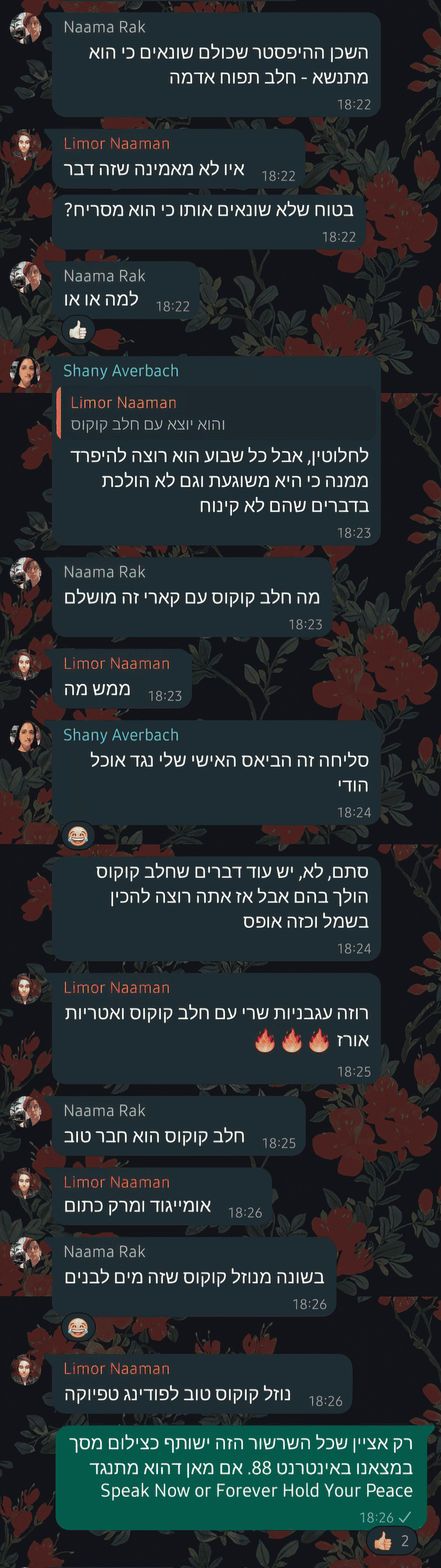Viewport: 441px width, 1568px height.
Task: Open the quoted Limor Naaman reply "והוא יוצא עם חלב קוקוס"
Action: point(216,413)
